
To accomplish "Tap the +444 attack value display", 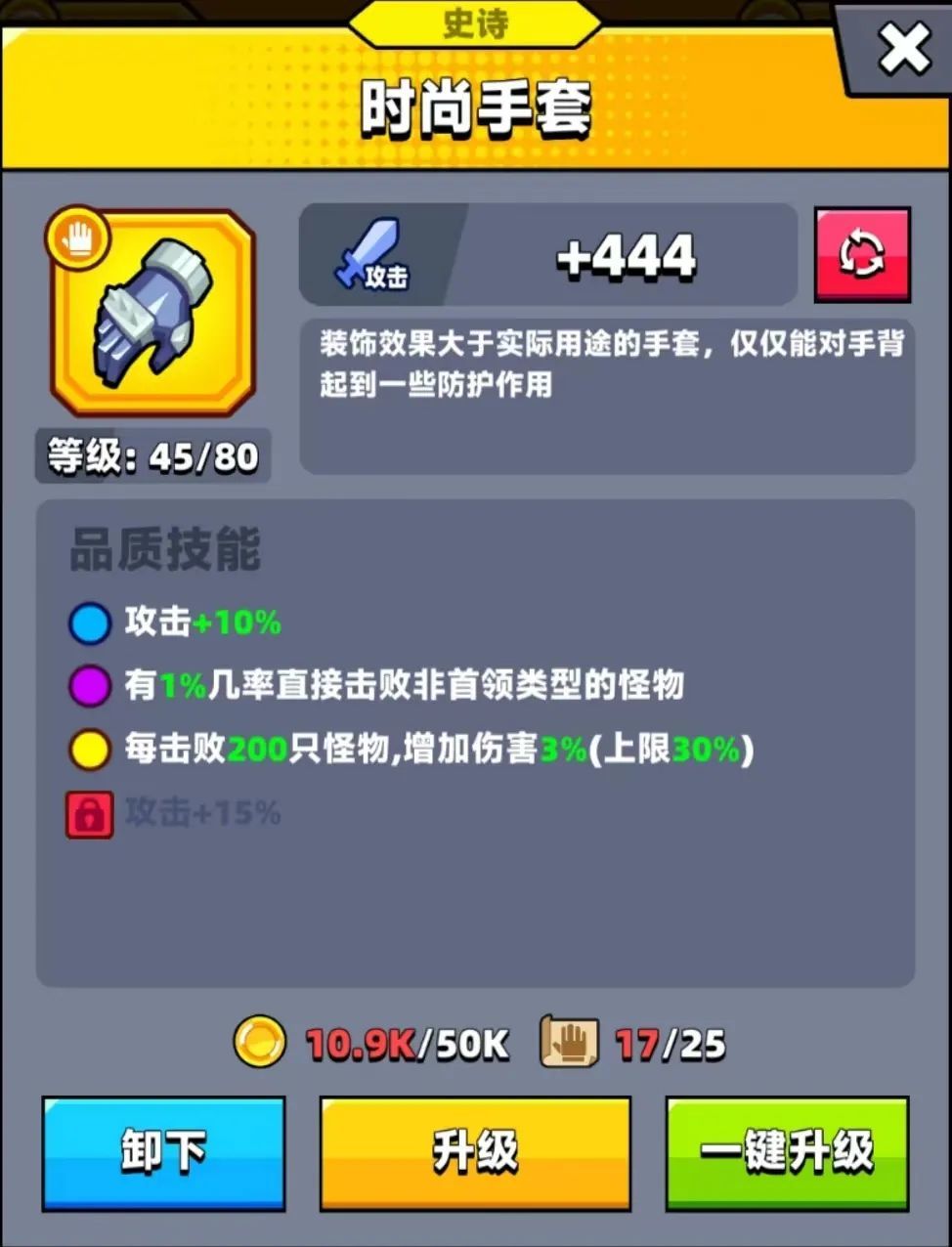I will 626,256.
